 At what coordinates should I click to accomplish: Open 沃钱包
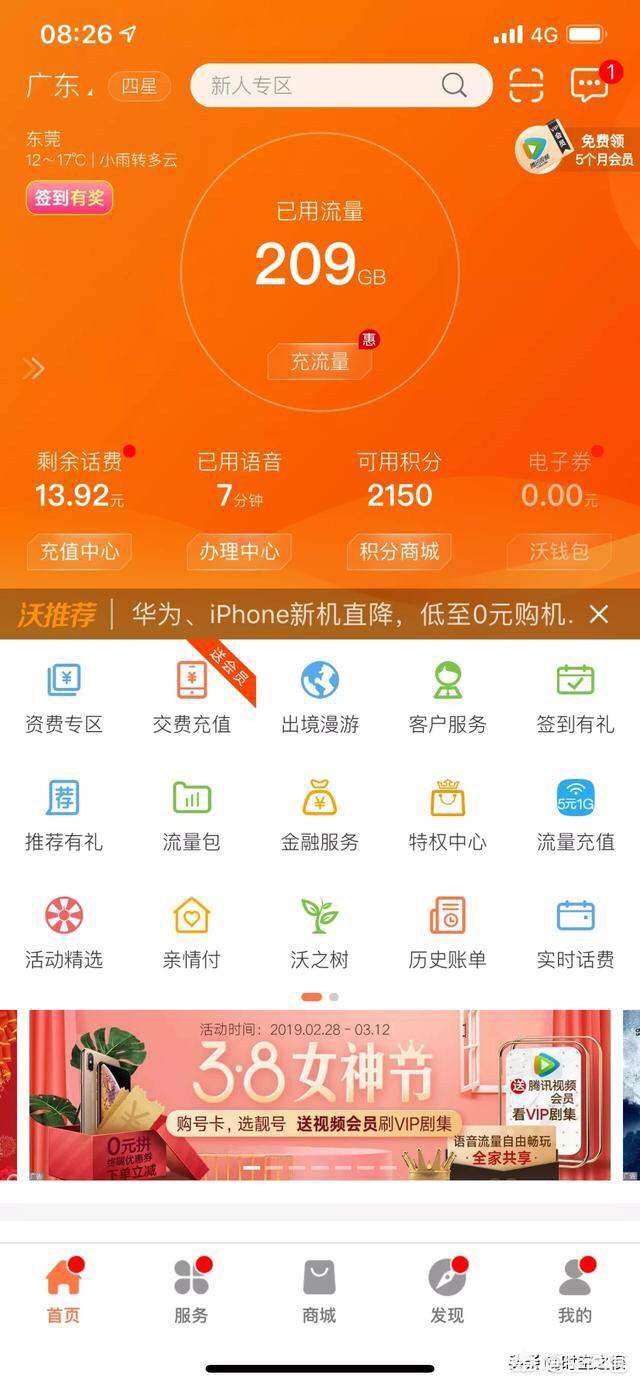point(559,551)
